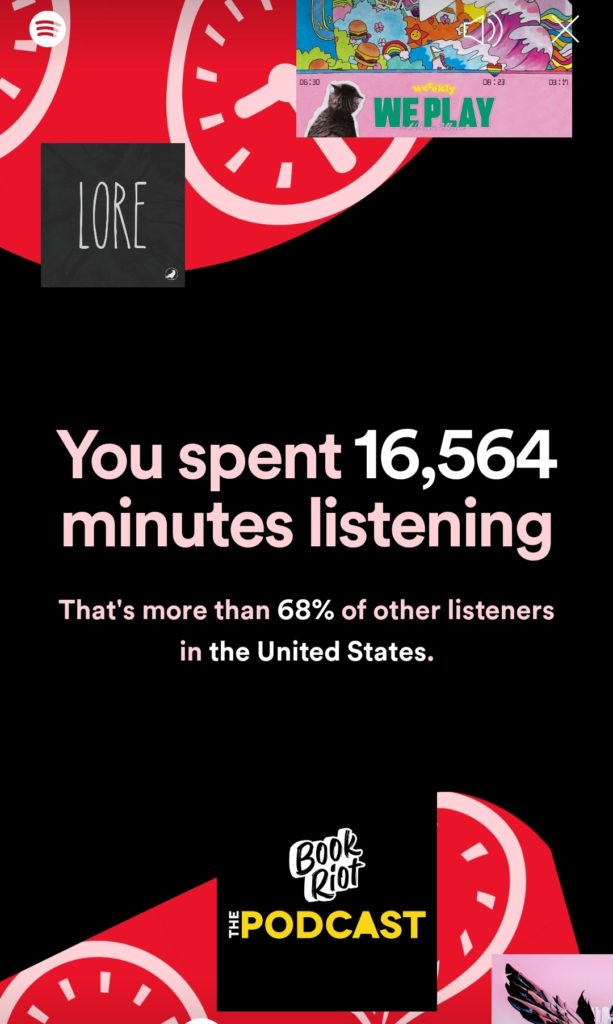Screen dimensions: 613x1024
Task: Mute the story sound with speaker icon
Action: [484, 30]
